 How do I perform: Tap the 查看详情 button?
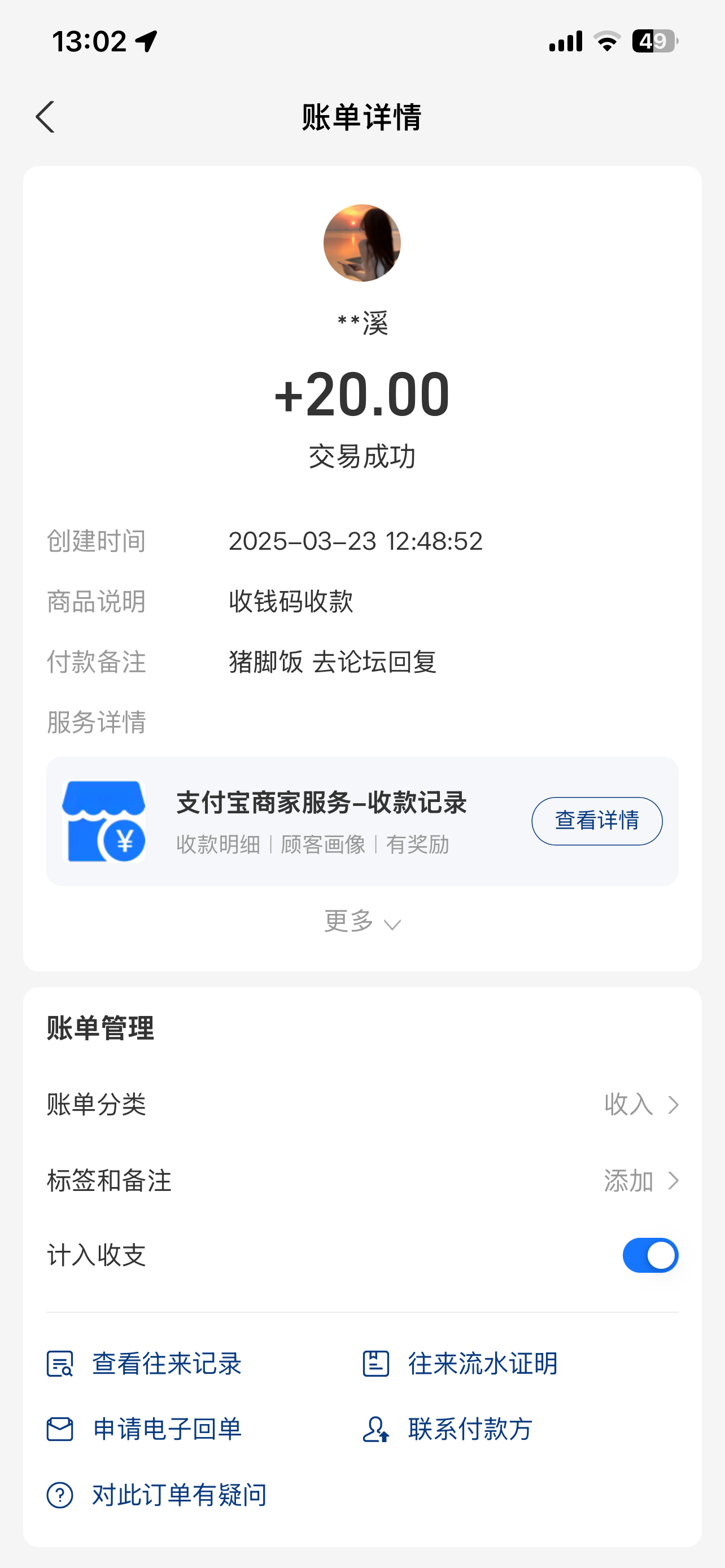pyautogui.click(x=597, y=821)
